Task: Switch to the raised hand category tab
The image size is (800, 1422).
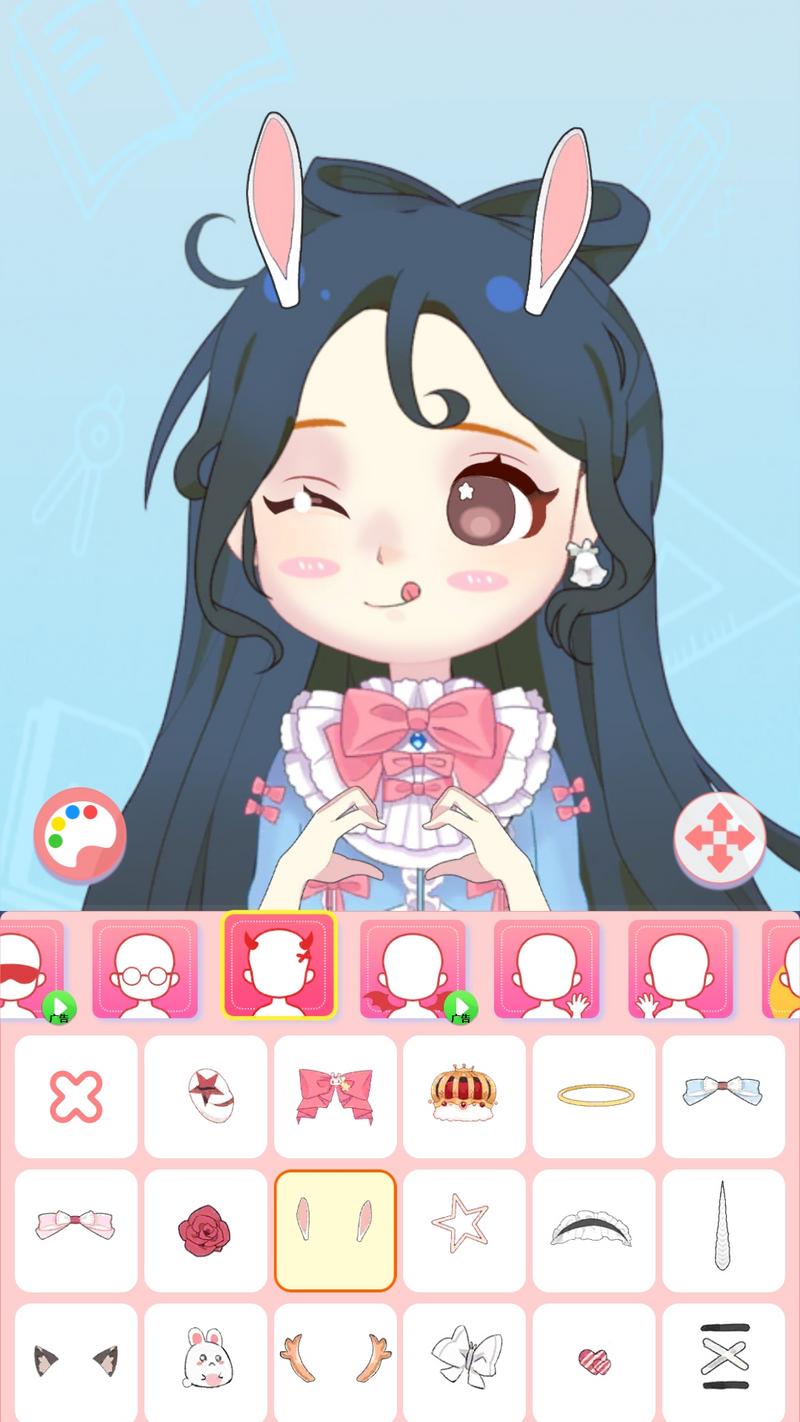Action: (x=546, y=968)
